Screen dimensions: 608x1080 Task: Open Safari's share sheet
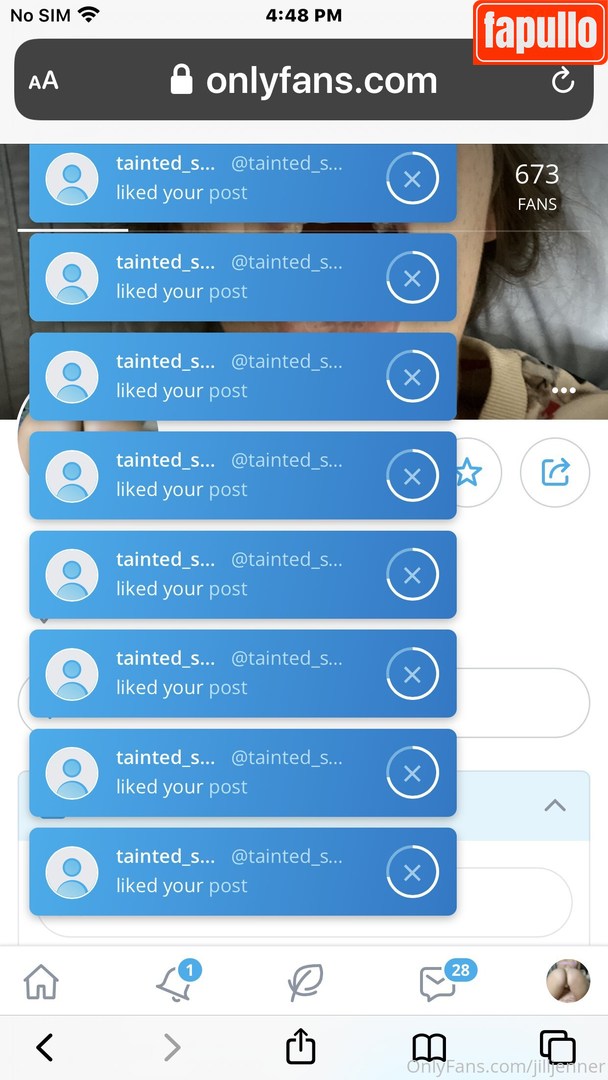click(300, 1047)
